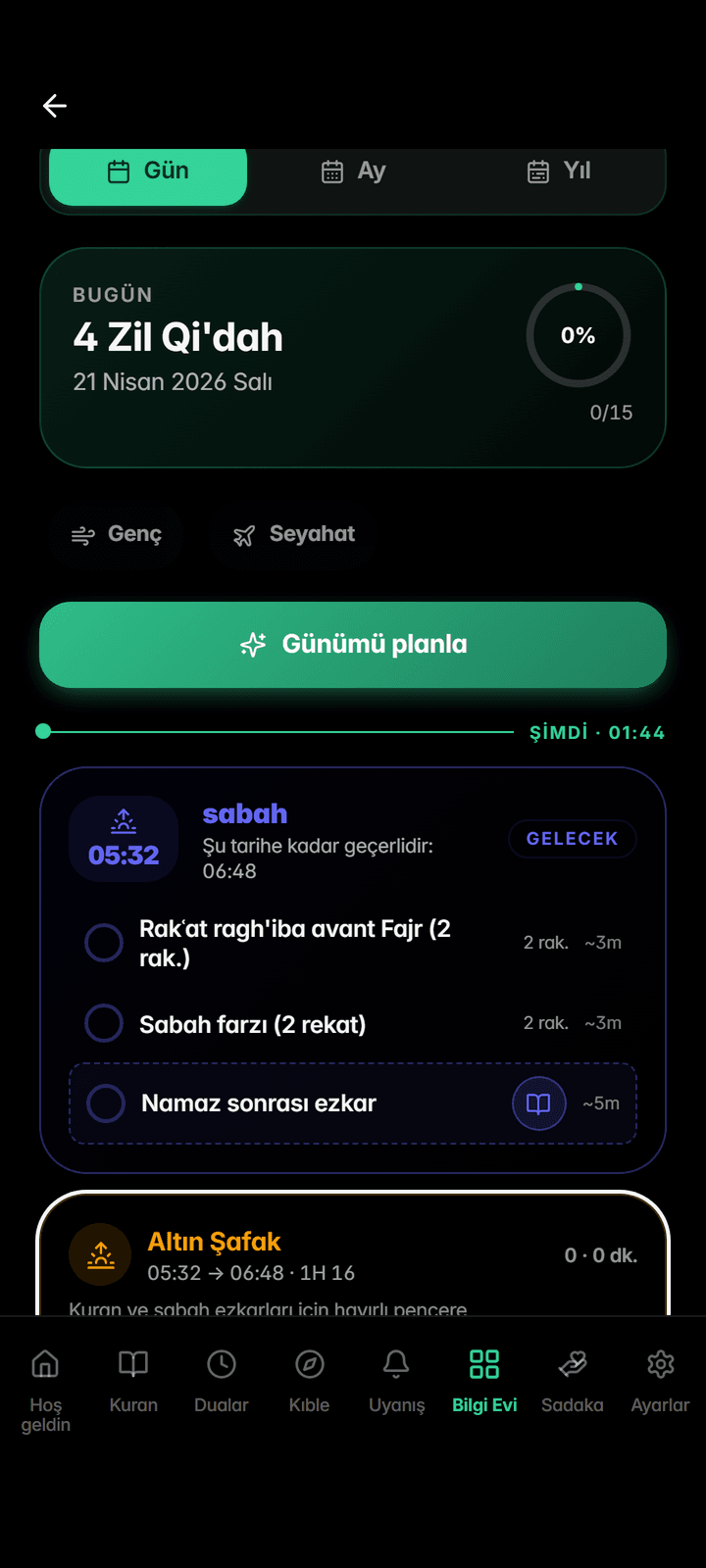Image resolution: width=706 pixels, height=1568 pixels.
Task: Mark Sabah farzı (2 rekat) as done
Action: click(104, 1023)
